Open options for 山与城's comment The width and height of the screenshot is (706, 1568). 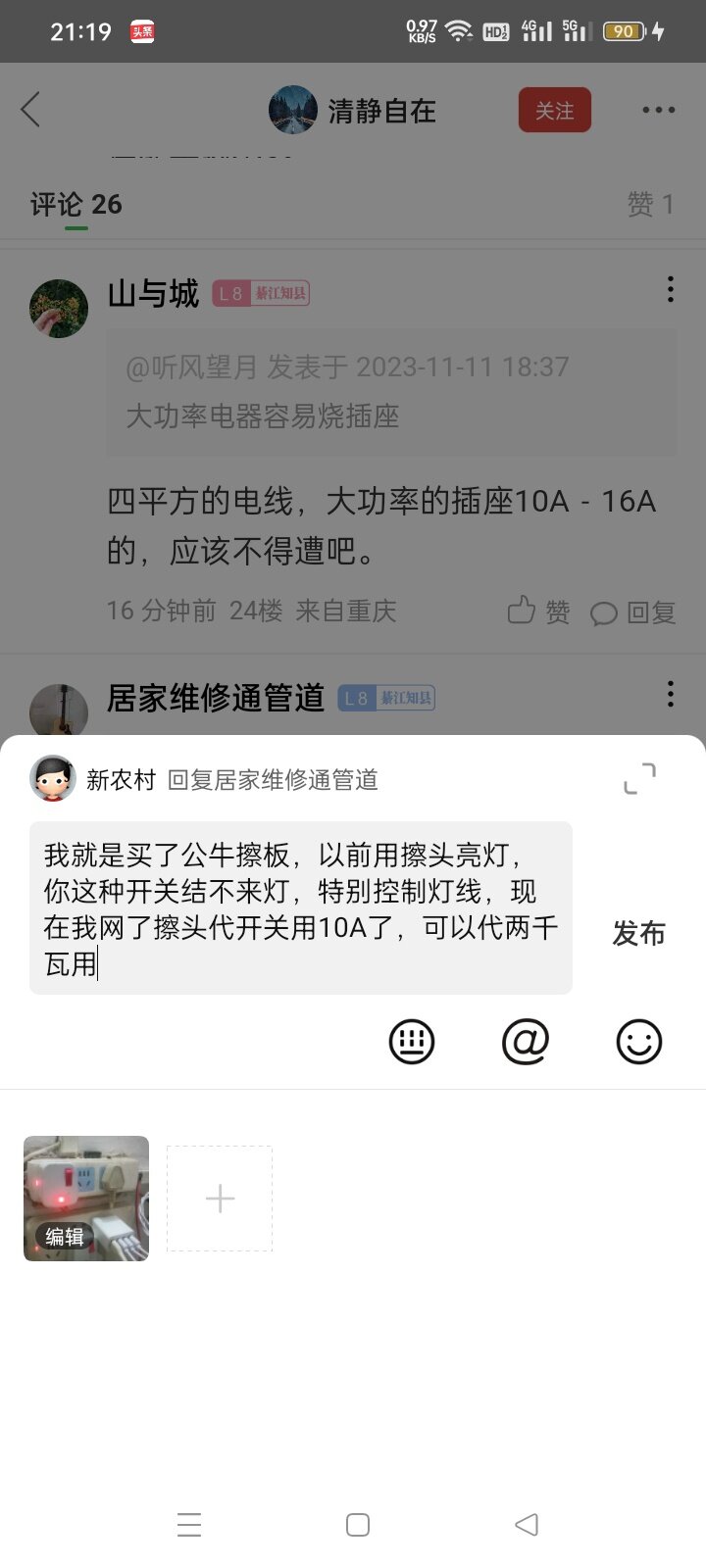[670, 289]
